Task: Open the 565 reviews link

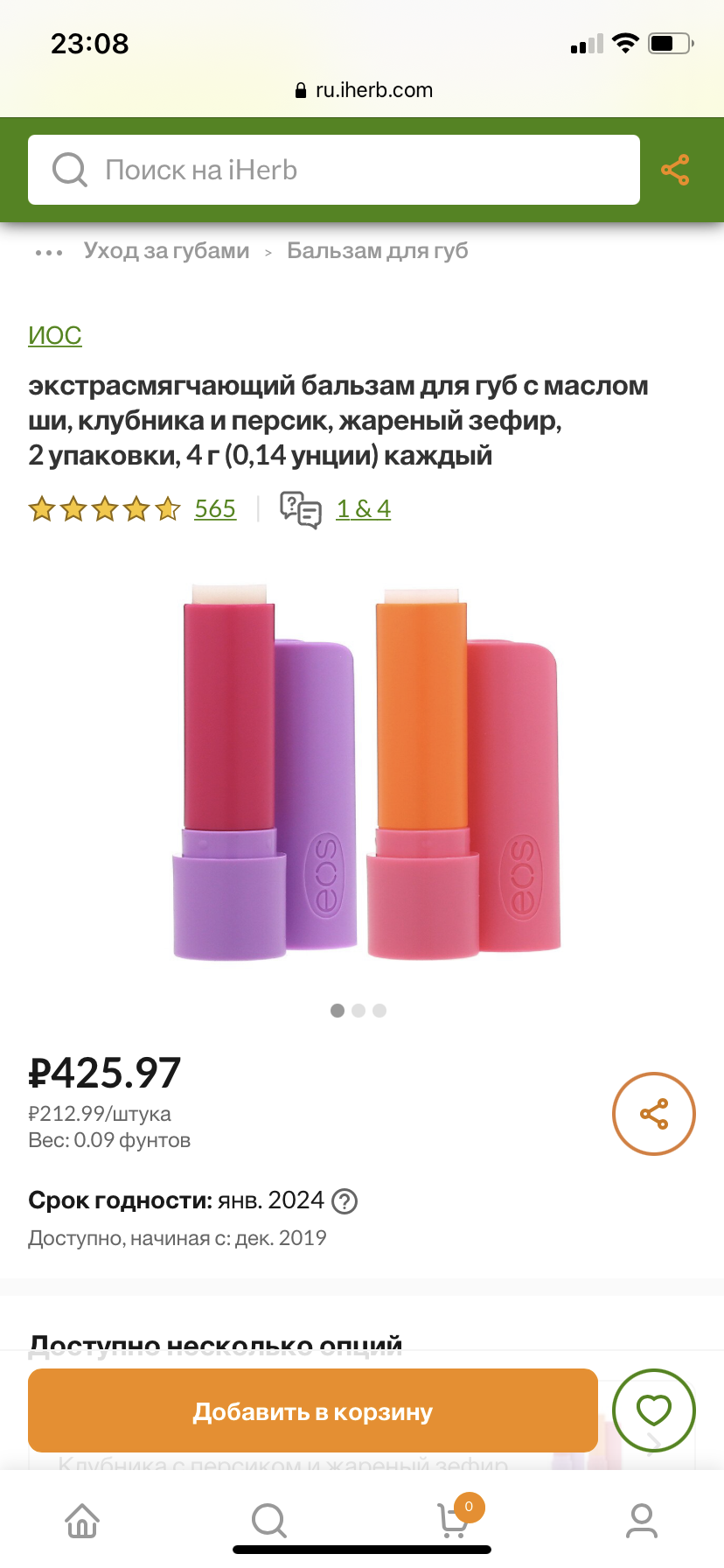Action: pyautogui.click(x=215, y=508)
